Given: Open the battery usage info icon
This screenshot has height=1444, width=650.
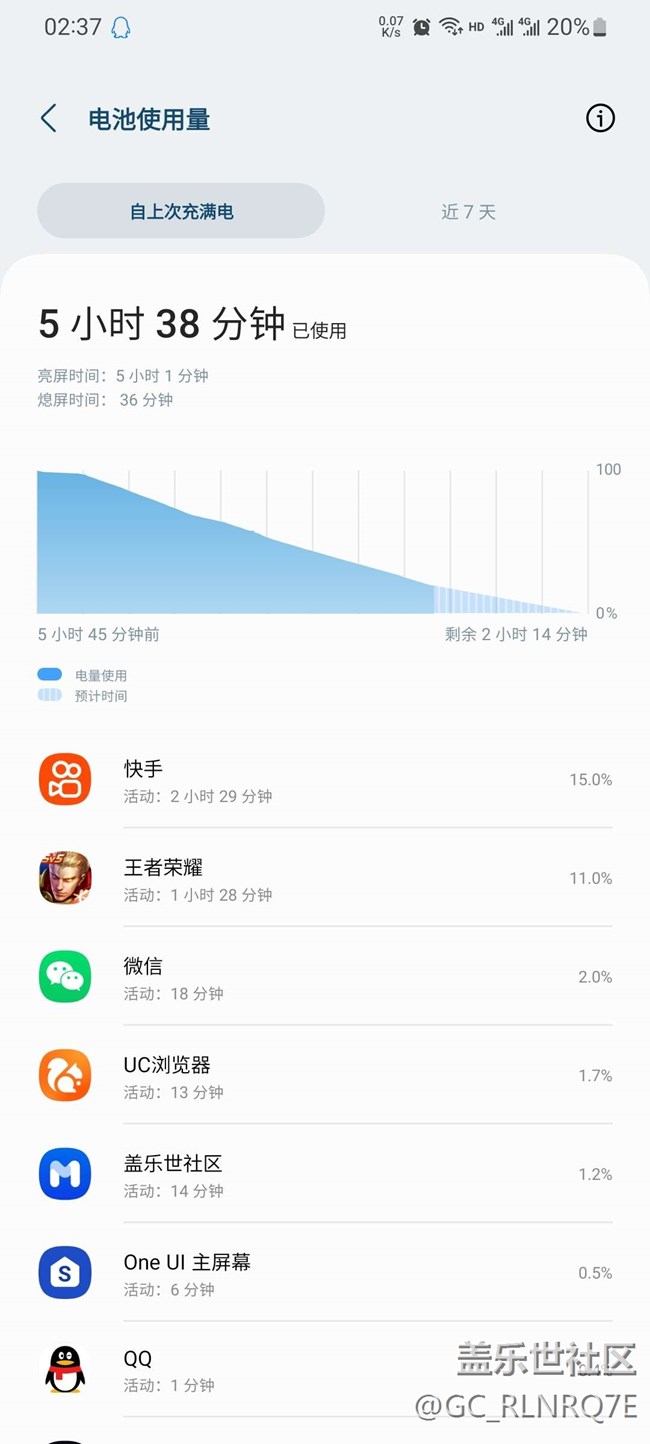Looking at the screenshot, I should tap(600, 119).
